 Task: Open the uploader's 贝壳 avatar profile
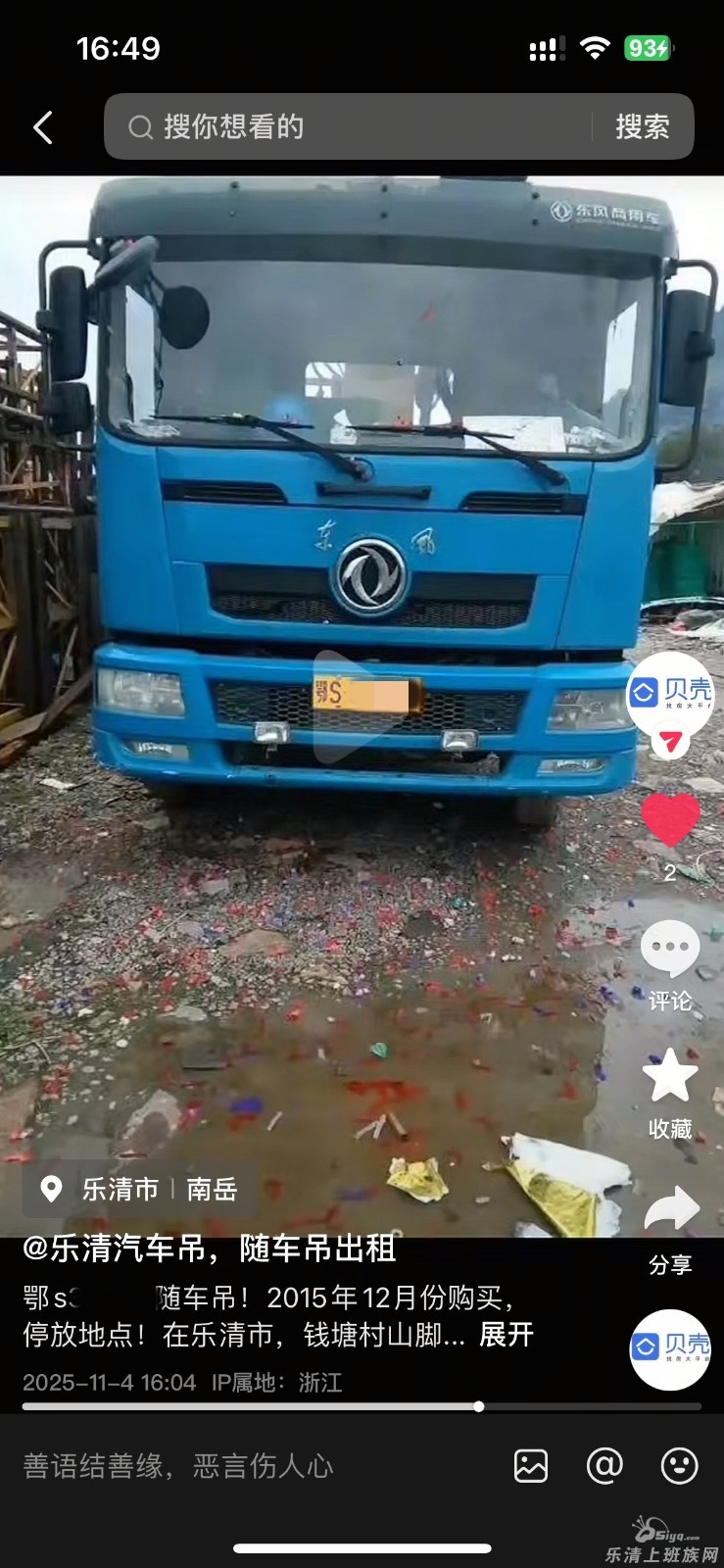pos(670,694)
